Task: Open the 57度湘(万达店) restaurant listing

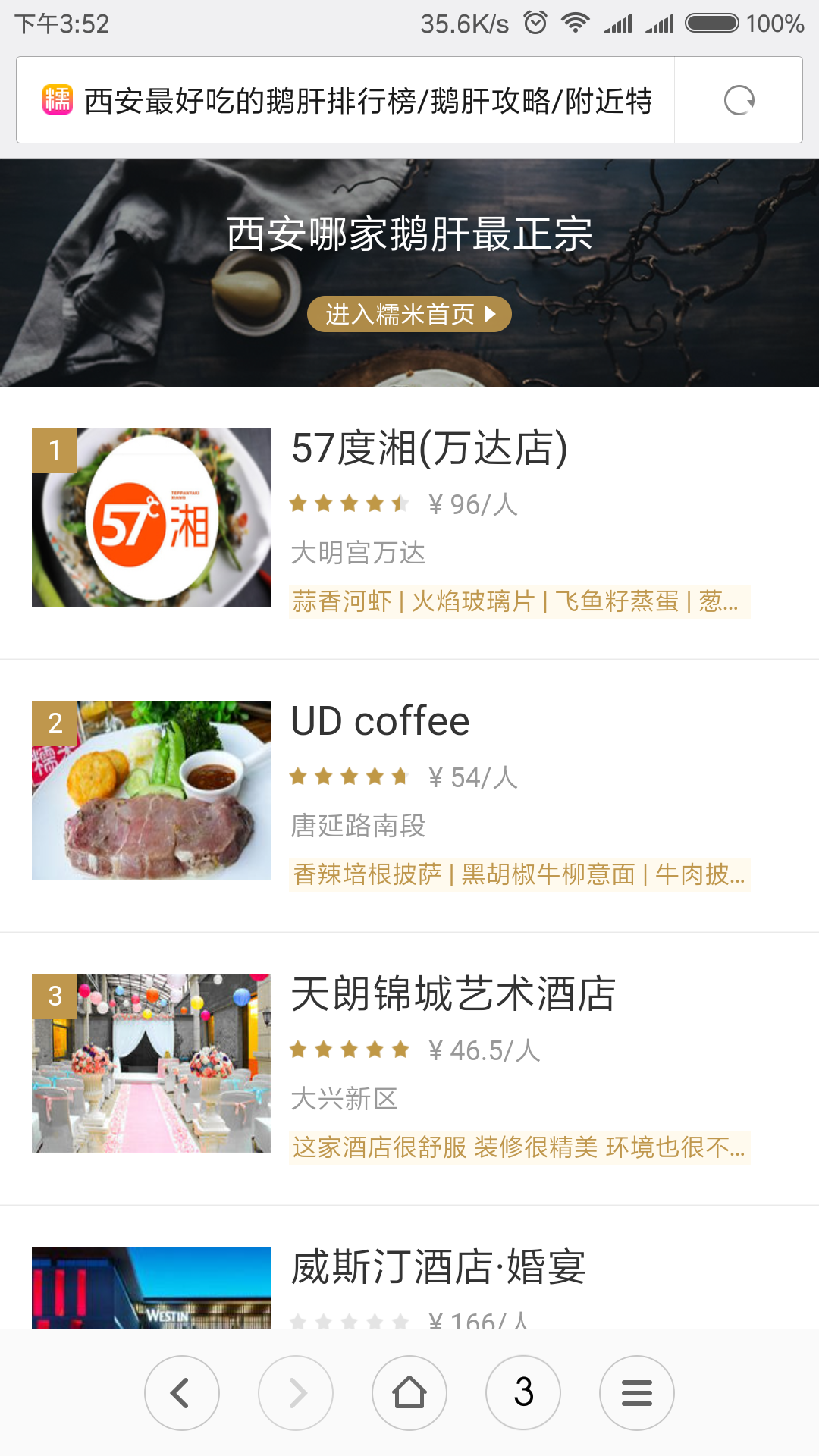Action: point(409,523)
